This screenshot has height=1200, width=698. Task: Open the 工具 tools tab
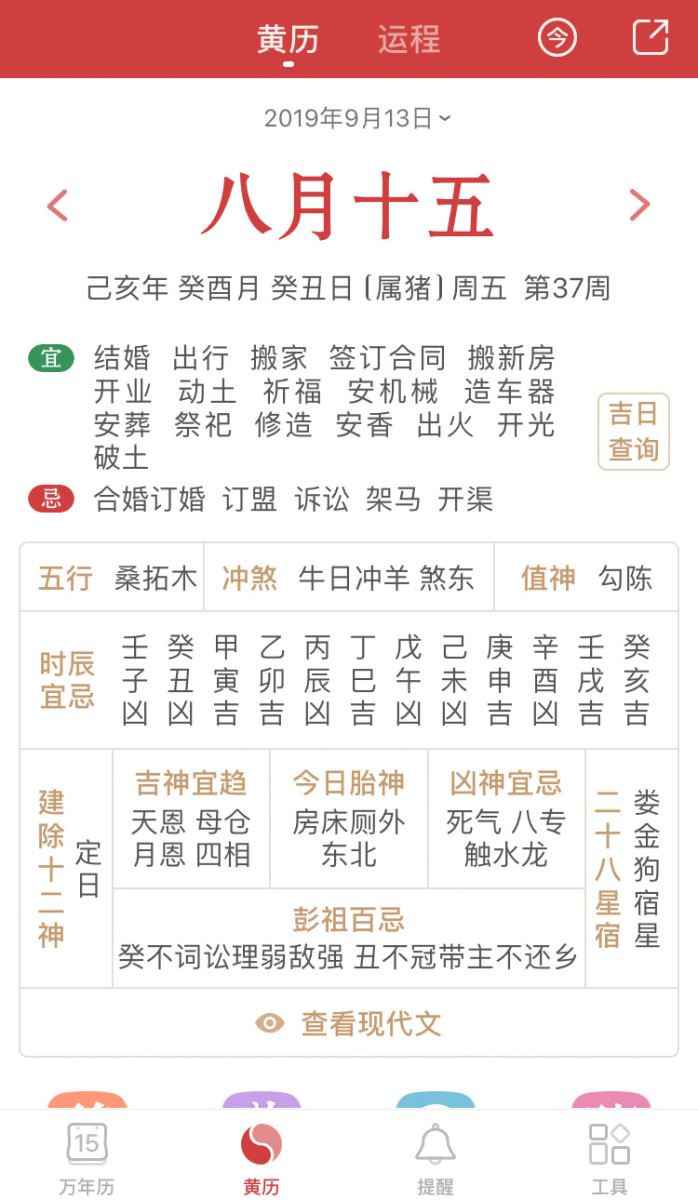click(609, 1158)
